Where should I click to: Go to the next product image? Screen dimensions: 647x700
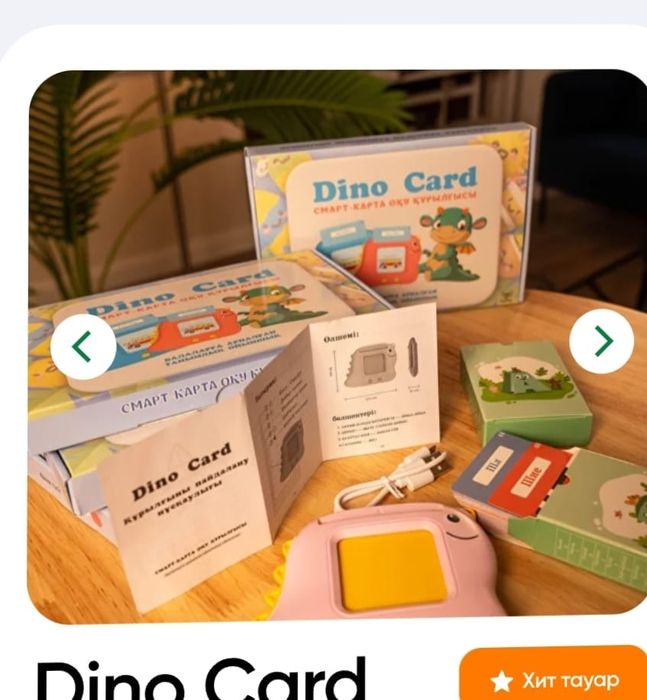[601, 341]
